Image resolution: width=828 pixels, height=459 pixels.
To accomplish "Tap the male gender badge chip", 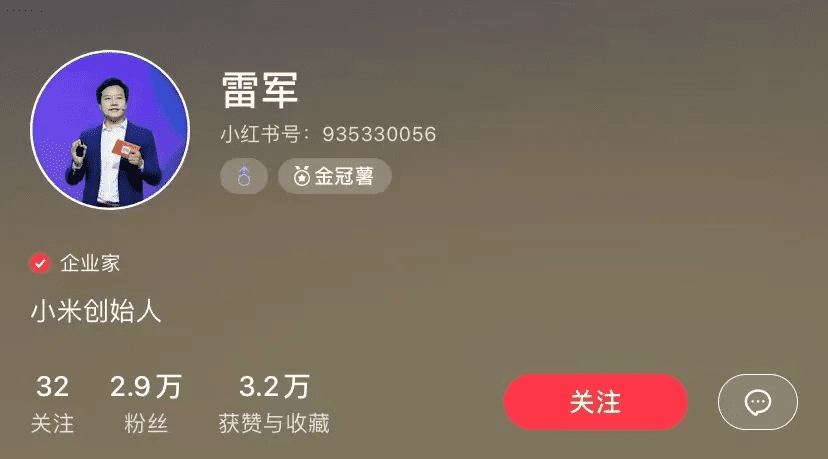I will coord(243,177).
